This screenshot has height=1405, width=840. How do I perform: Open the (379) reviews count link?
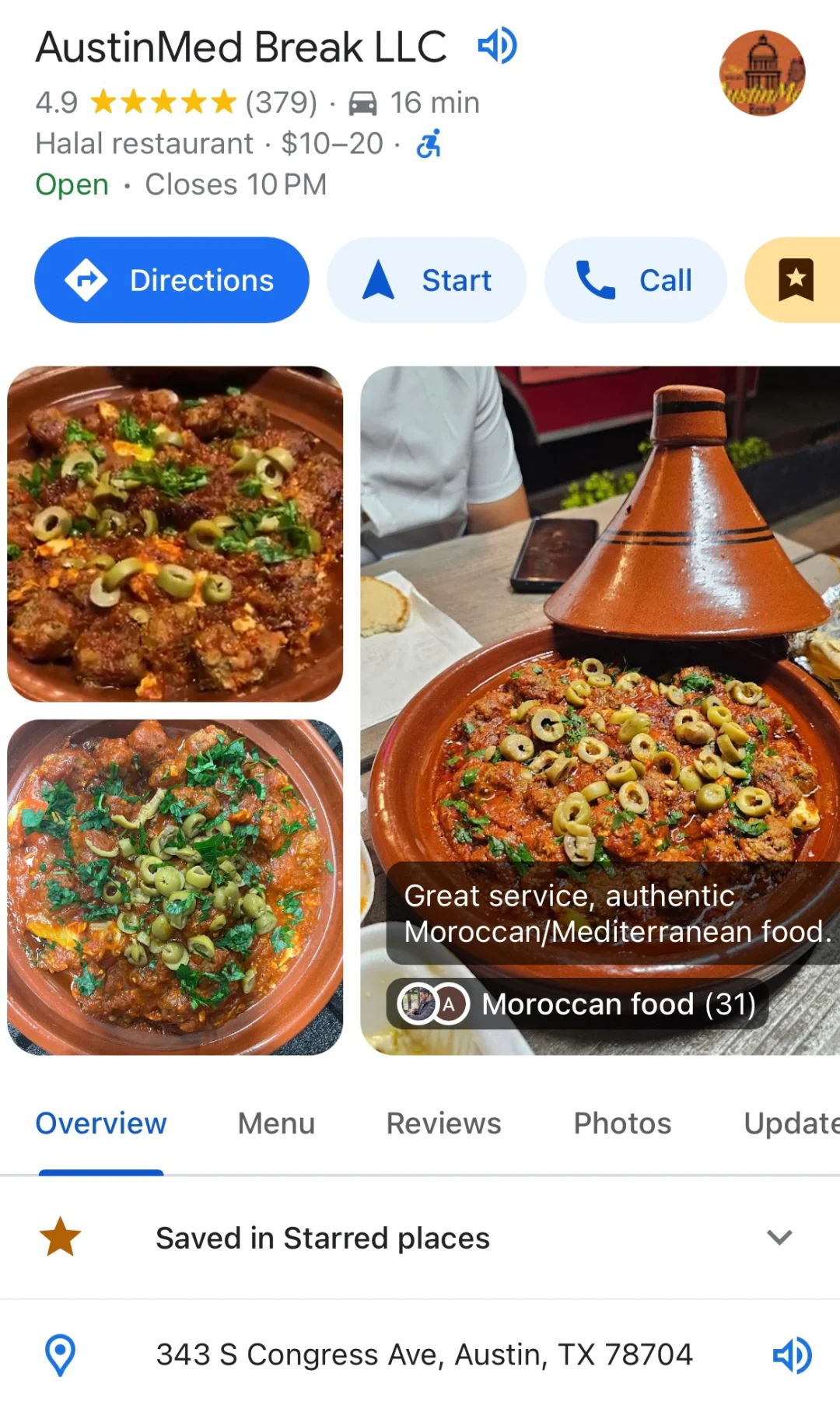click(279, 102)
